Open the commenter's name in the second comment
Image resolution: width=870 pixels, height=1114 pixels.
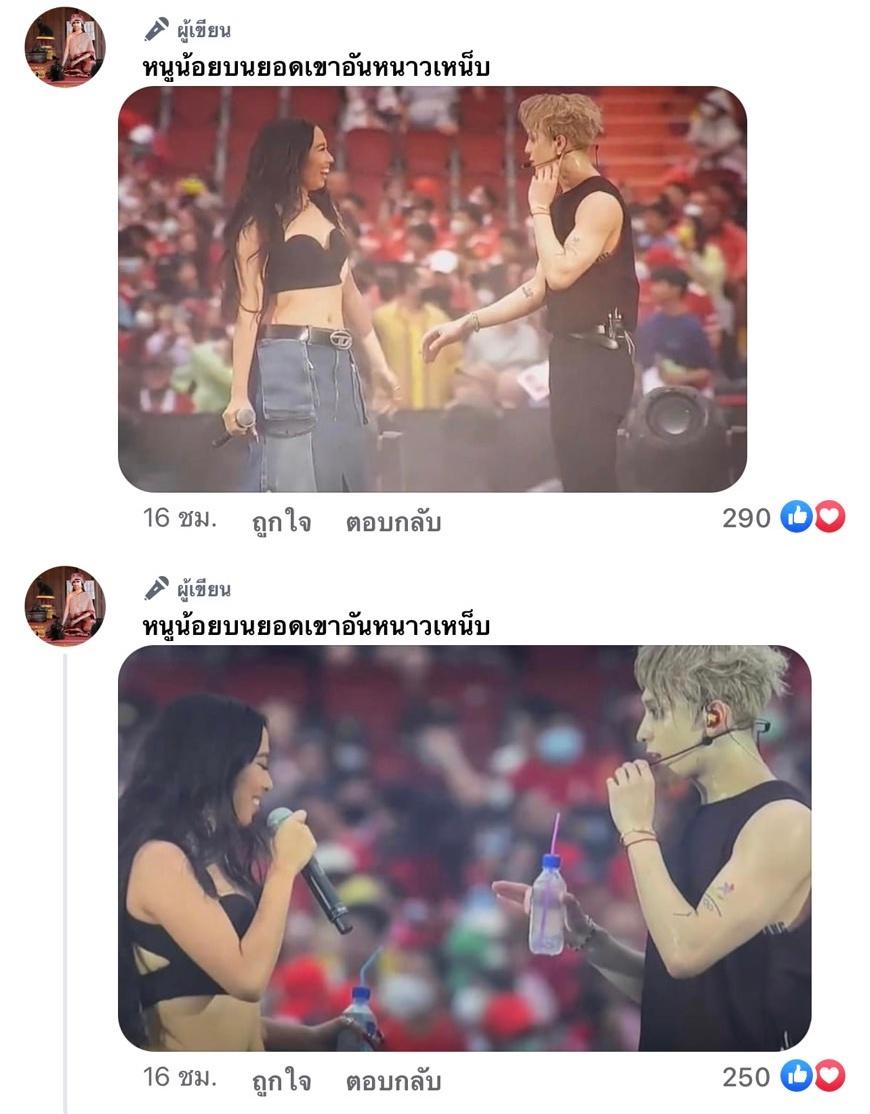coord(316,626)
